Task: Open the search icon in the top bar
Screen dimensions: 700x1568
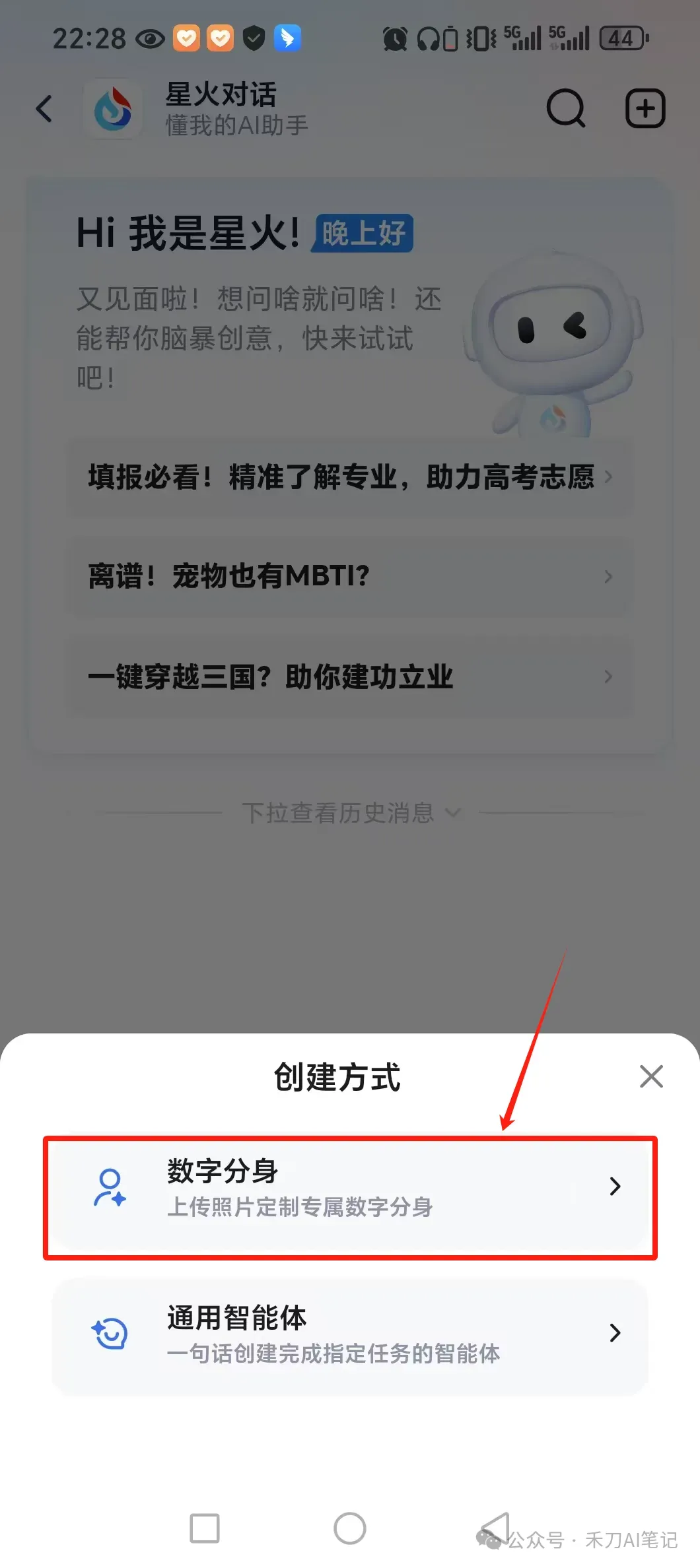Action: coord(567,110)
